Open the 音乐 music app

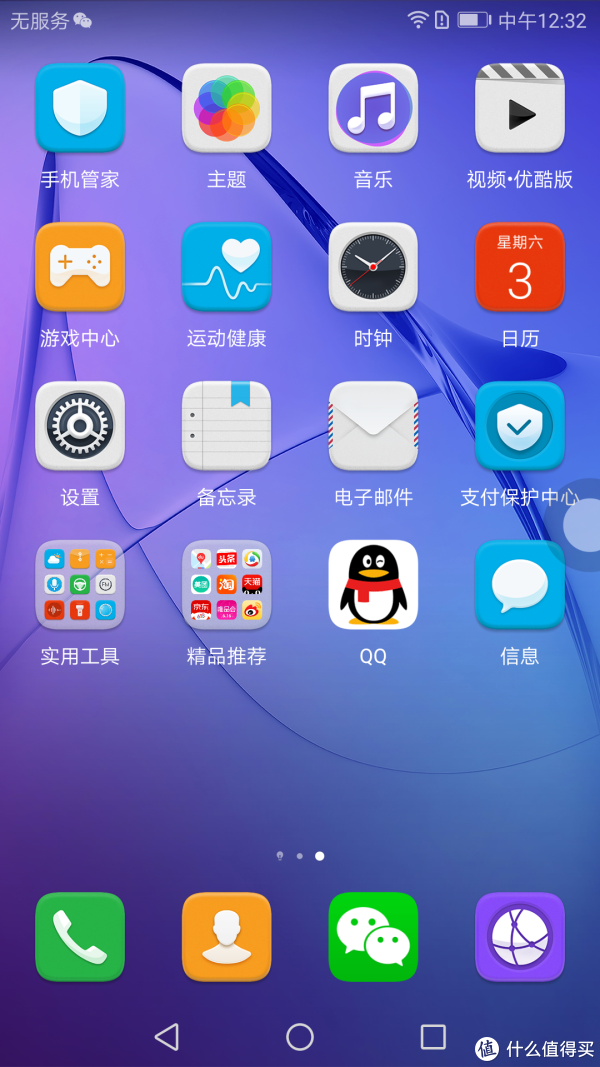tap(373, 109)
